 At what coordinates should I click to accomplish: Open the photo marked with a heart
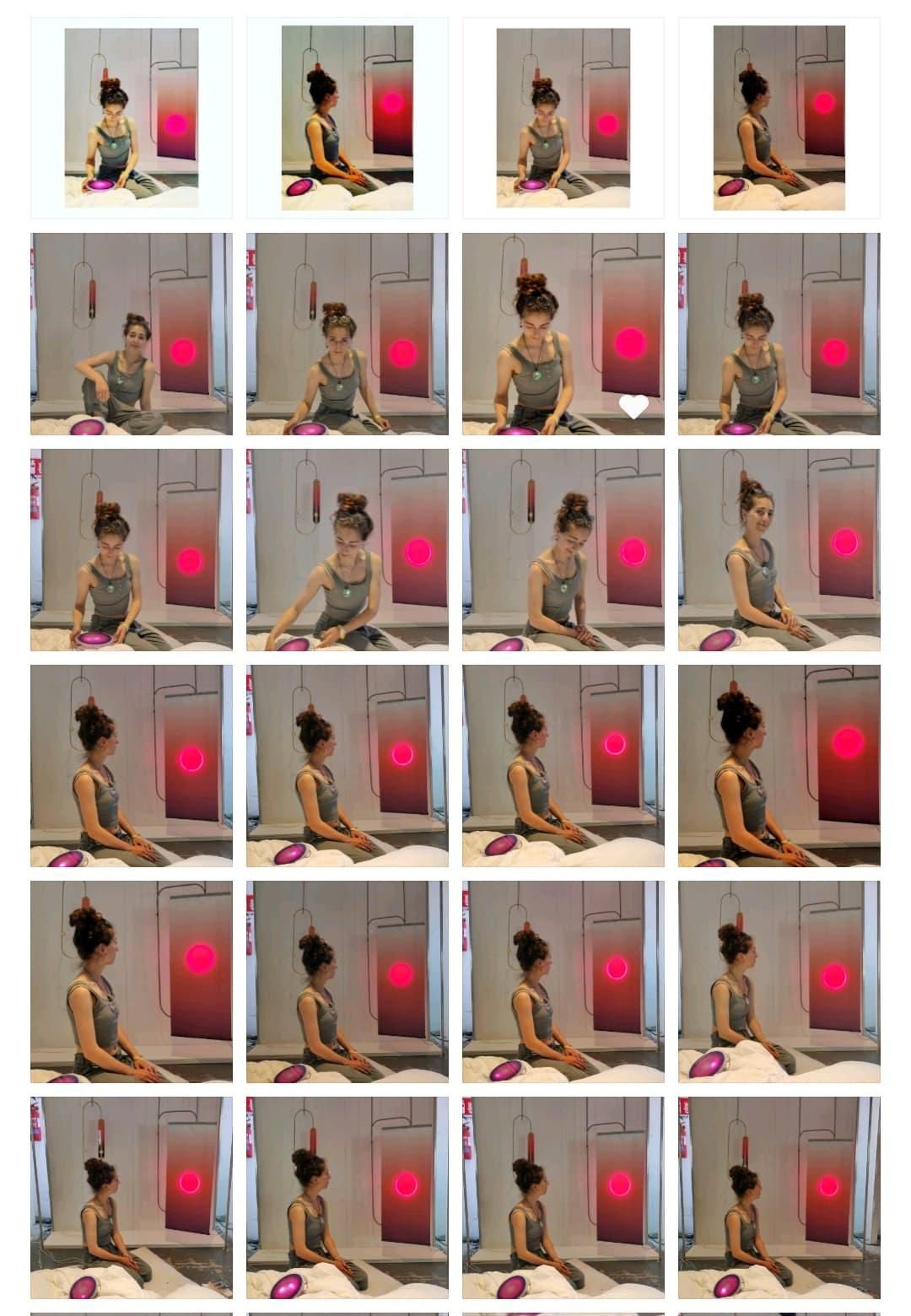click(x=563, y=334)
